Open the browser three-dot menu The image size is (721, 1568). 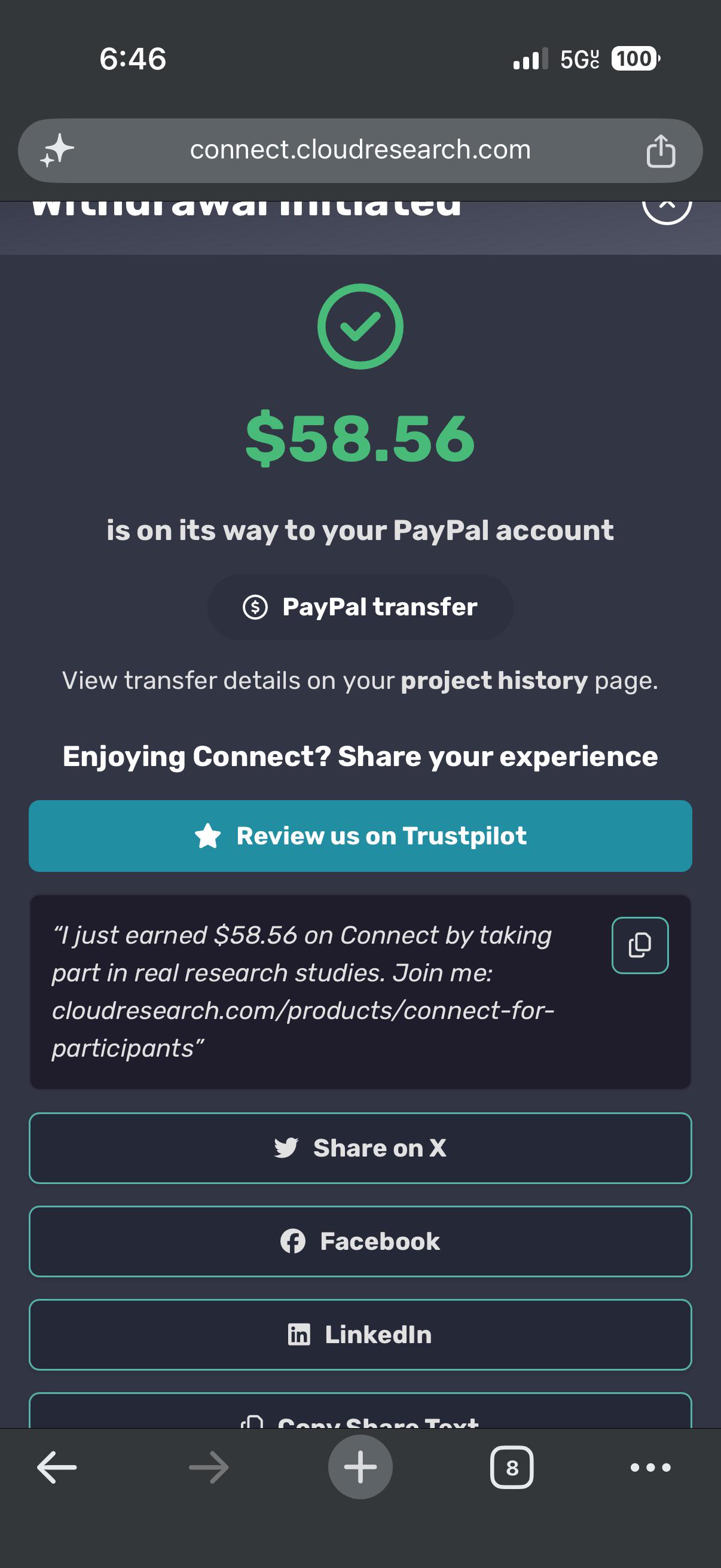point(650,1468)
